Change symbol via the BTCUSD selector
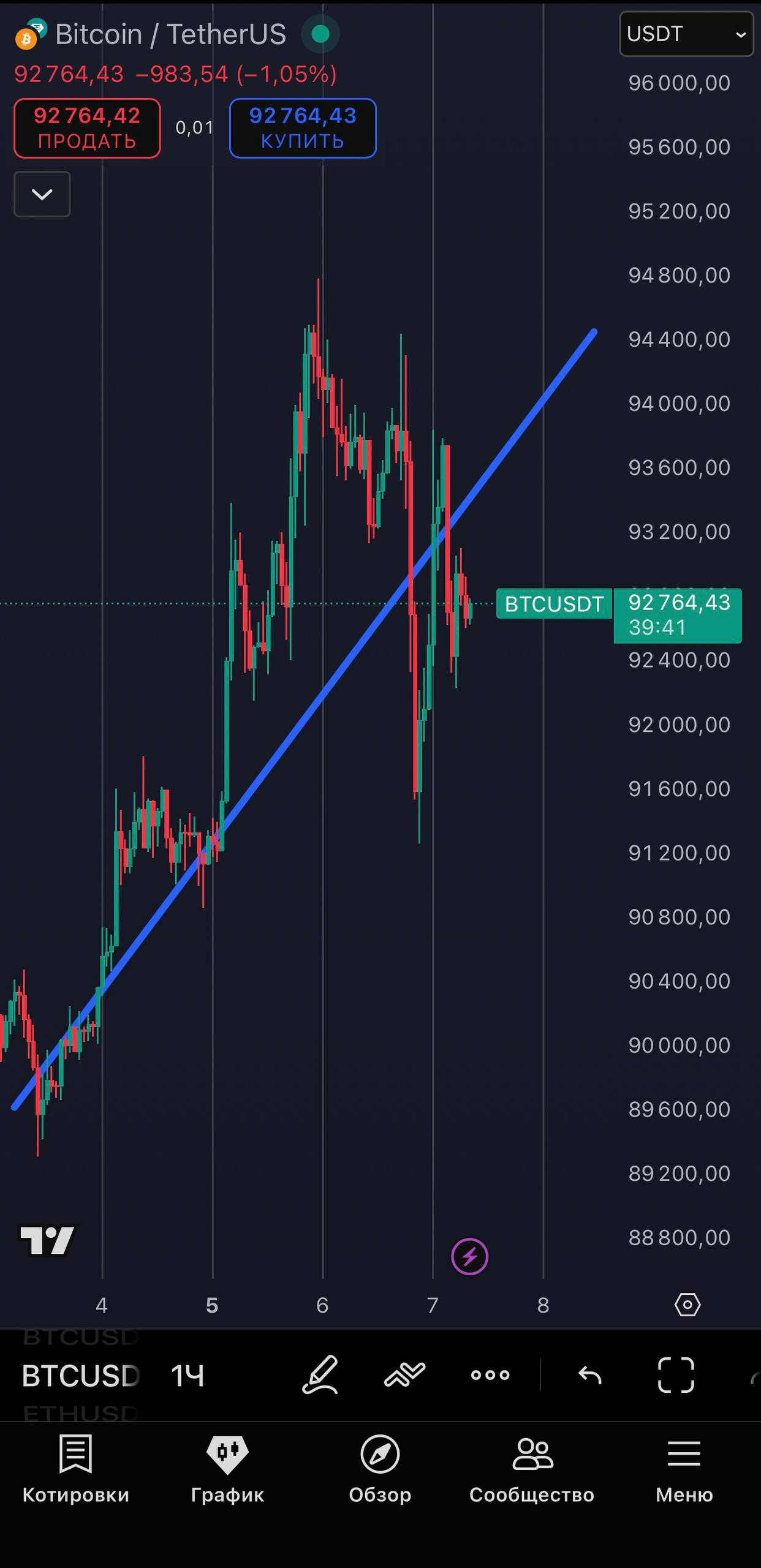The image size is (761, 1568). coord(80,1376)
